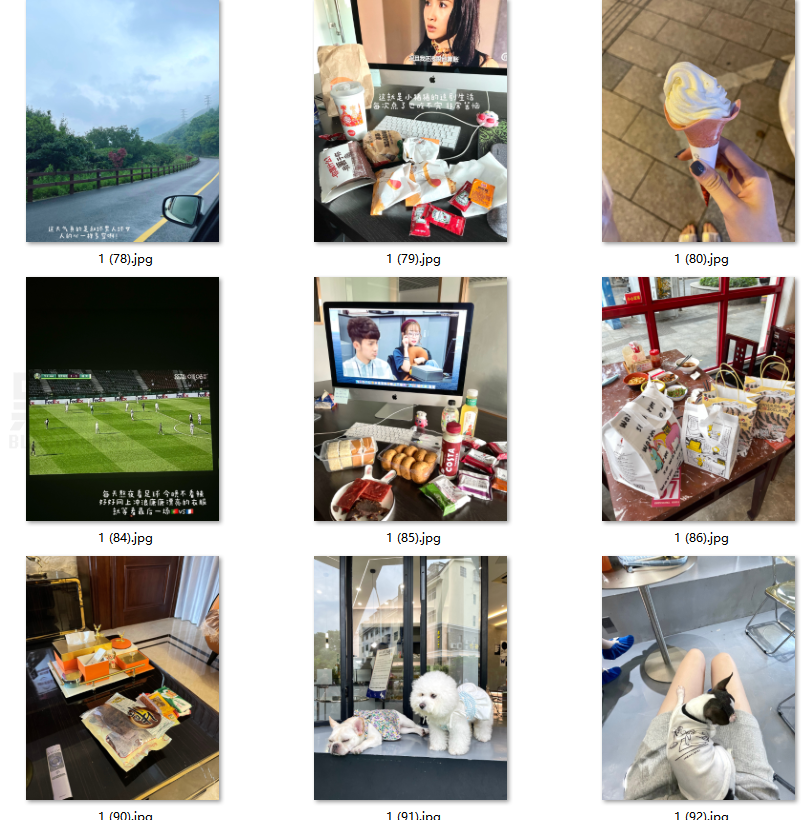Open the picture 1 (91).jpg
This screenshot has width=812, height=820.
point(410,678)
